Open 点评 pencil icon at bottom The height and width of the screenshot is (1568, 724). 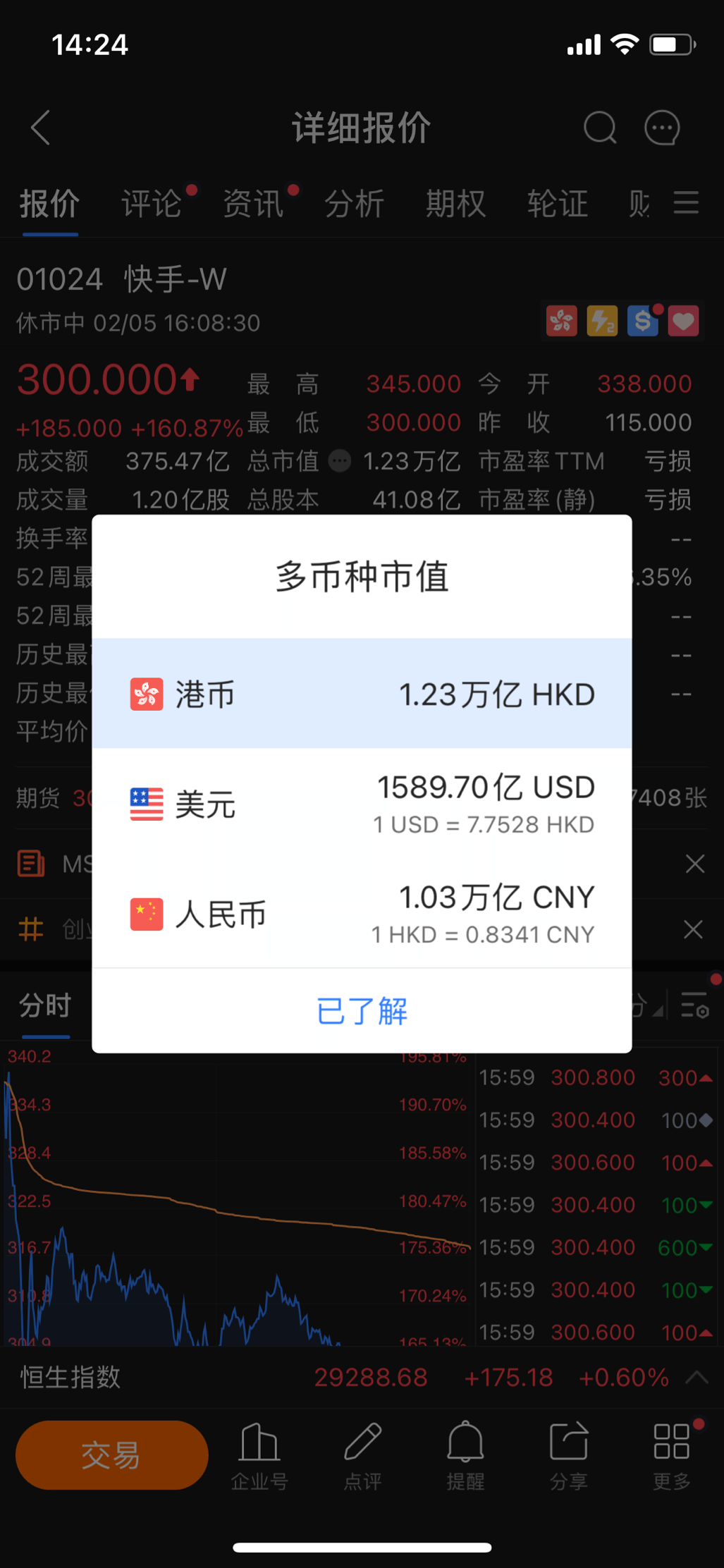coord(362,1454)
